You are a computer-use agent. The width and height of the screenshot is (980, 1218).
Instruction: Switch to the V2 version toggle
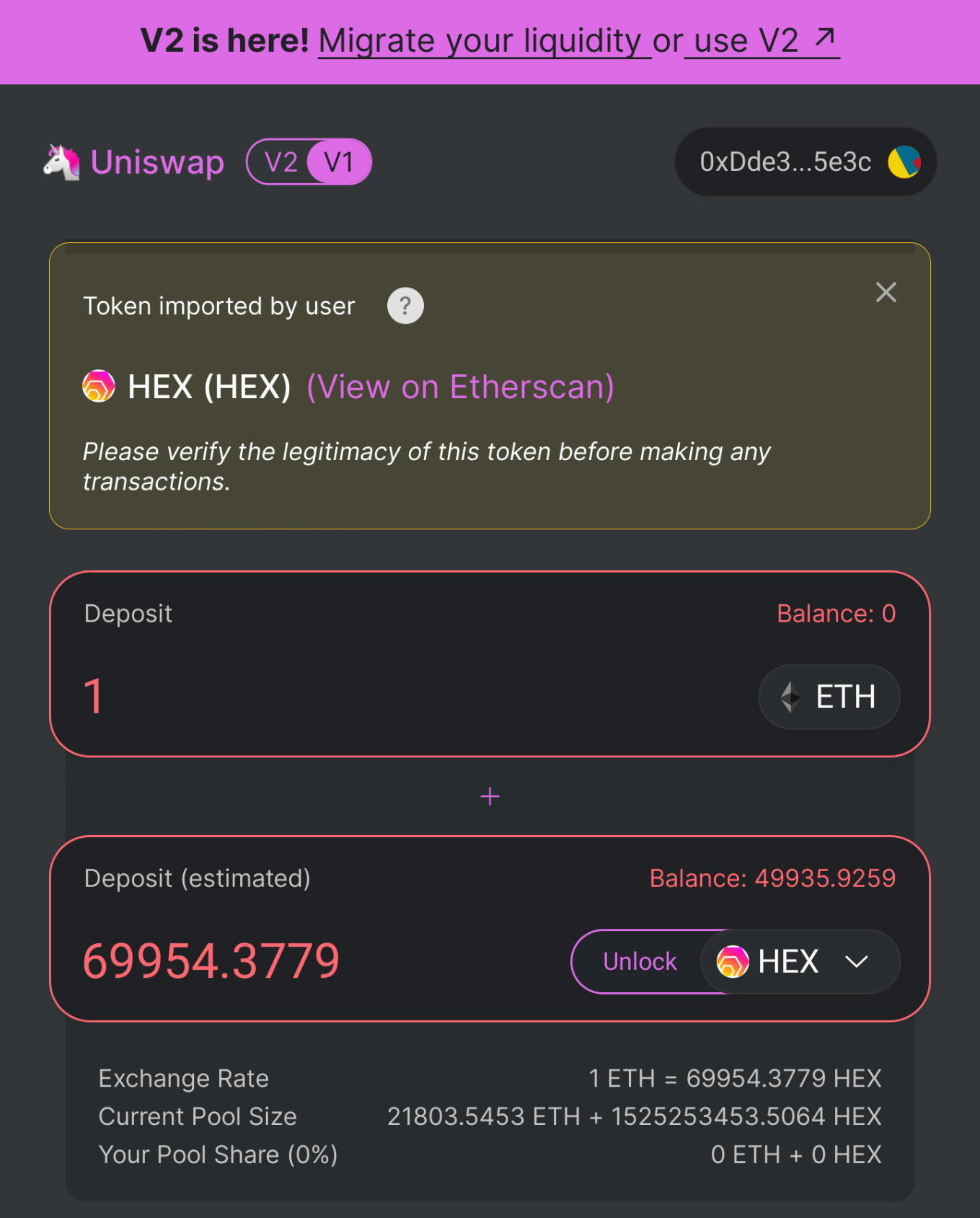pyautogui.click(x=281, y=162)
